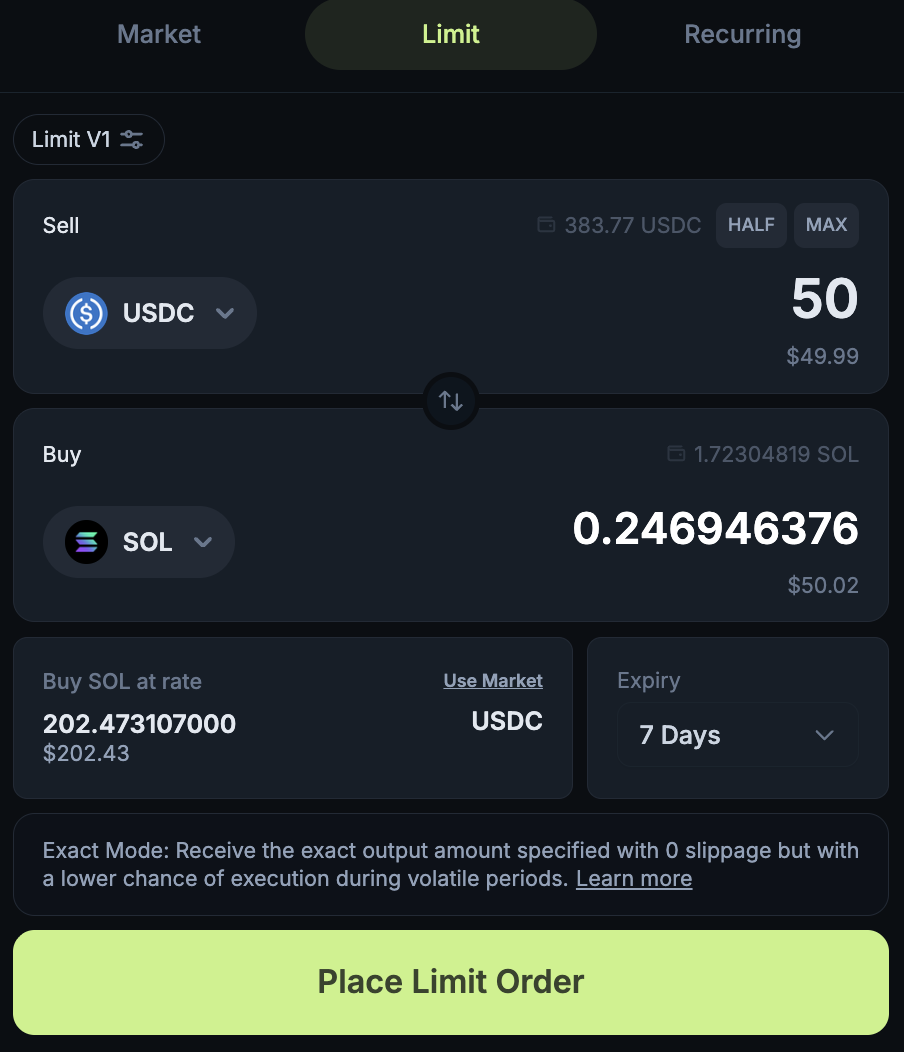Image resolution: width=904 pixels, height=1052 pixels.
Task: Use MAX USDC balance
Action: pos(826,225)
